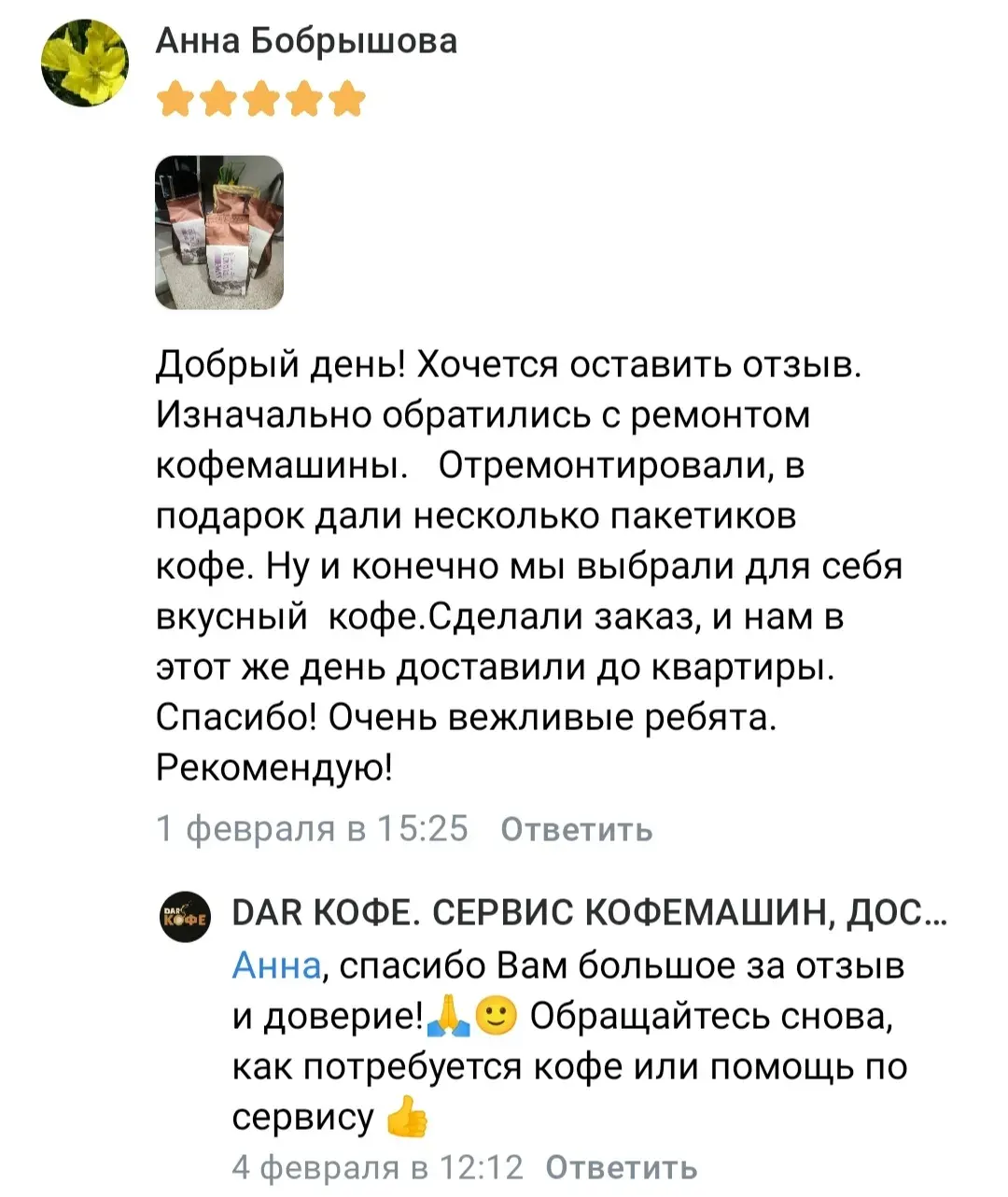Image resolution: width=1008 pixels, height=1197 pixels.
Task: Open the attached coffee bags photo
Action: [x=219, y=232]
